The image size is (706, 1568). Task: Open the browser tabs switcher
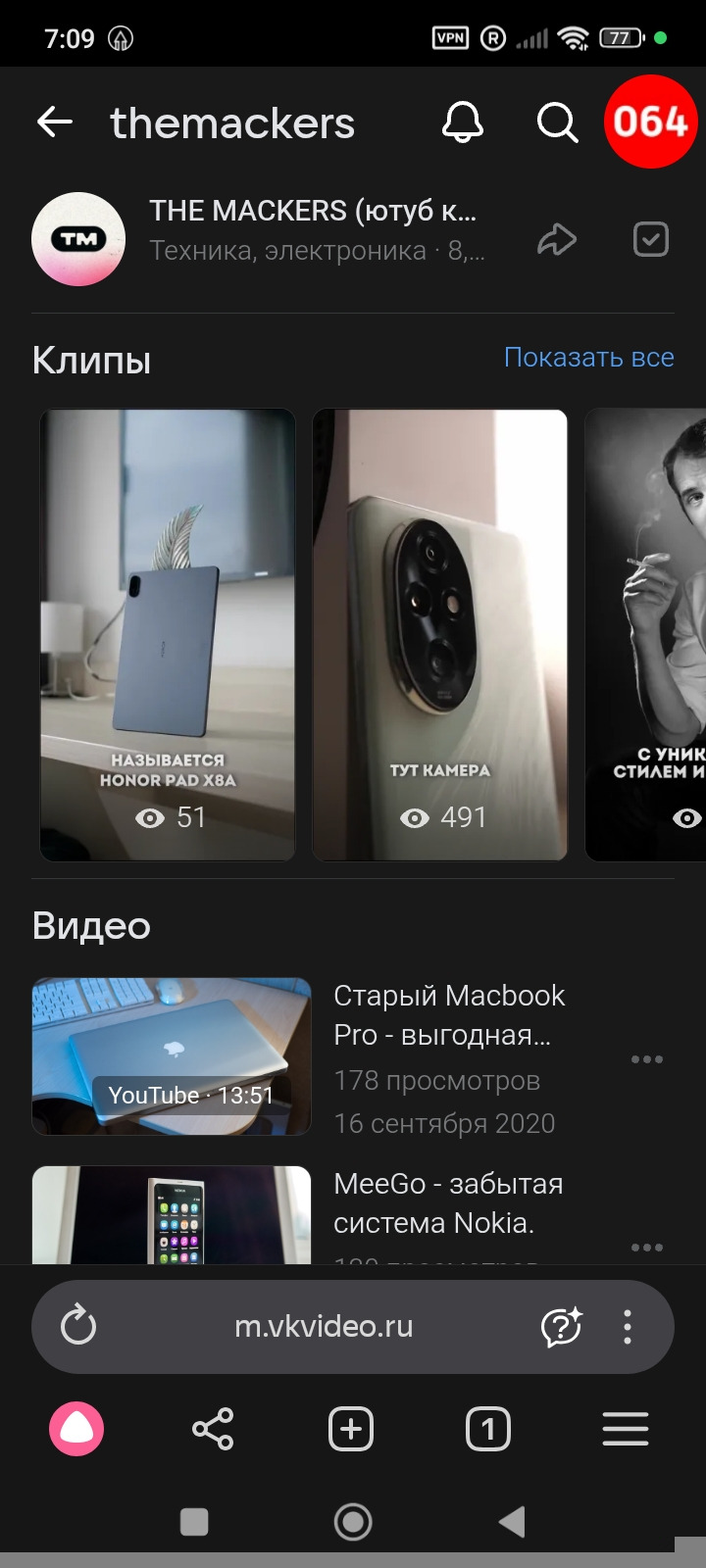pos(488,1429)
